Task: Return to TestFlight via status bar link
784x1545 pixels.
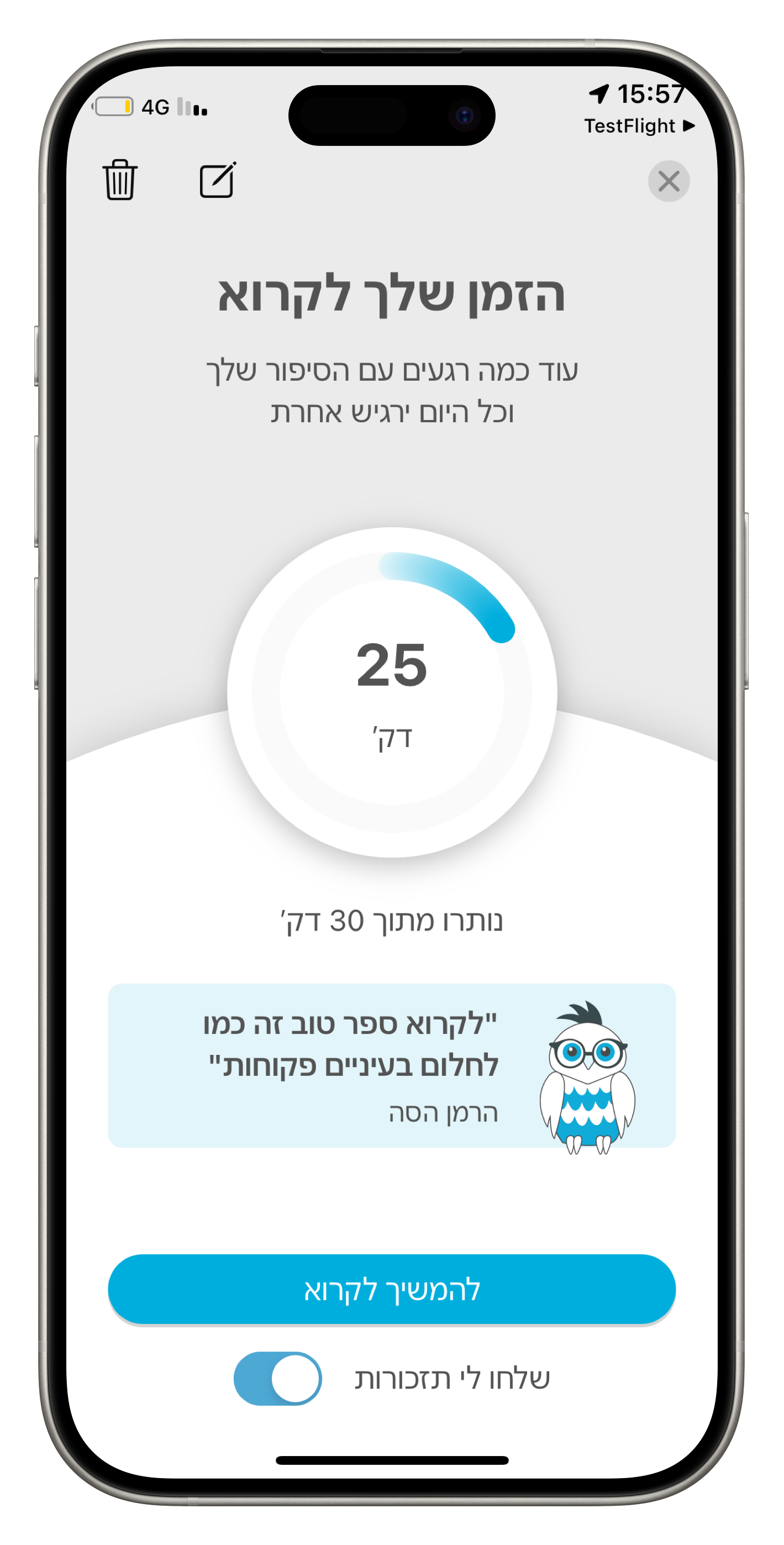Action: click(639, 126)
